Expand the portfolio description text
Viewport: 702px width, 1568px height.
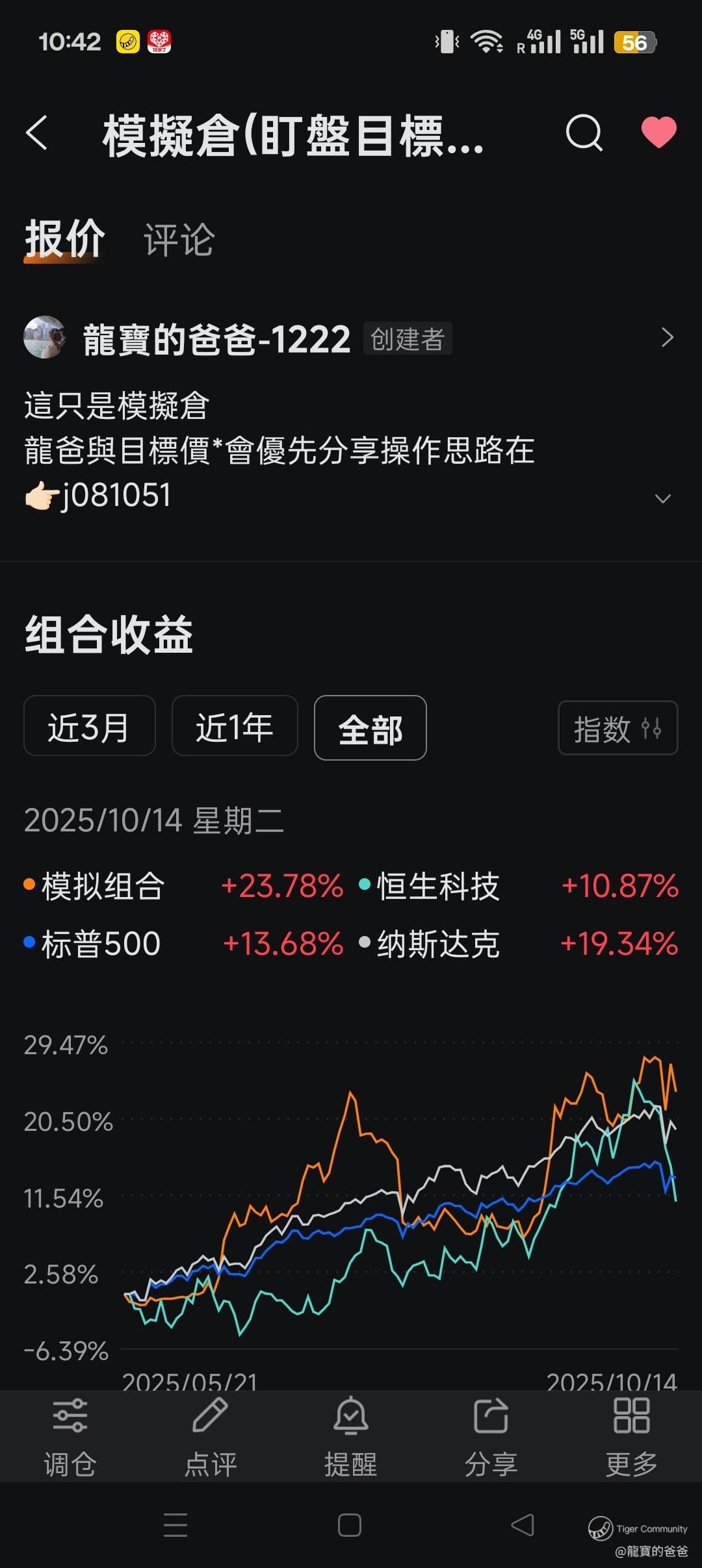point(662,499)
